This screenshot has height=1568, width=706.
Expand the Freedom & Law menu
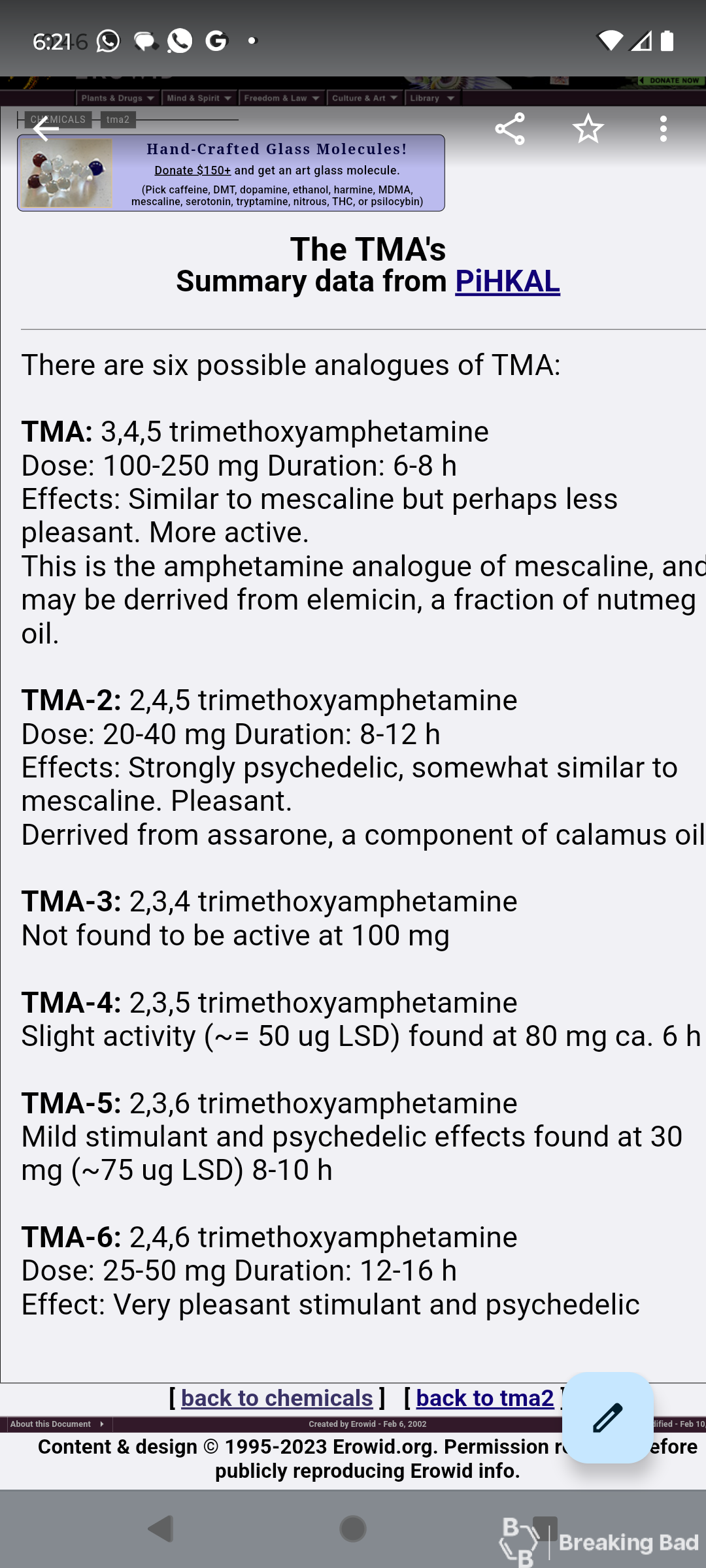click(282, 98)
